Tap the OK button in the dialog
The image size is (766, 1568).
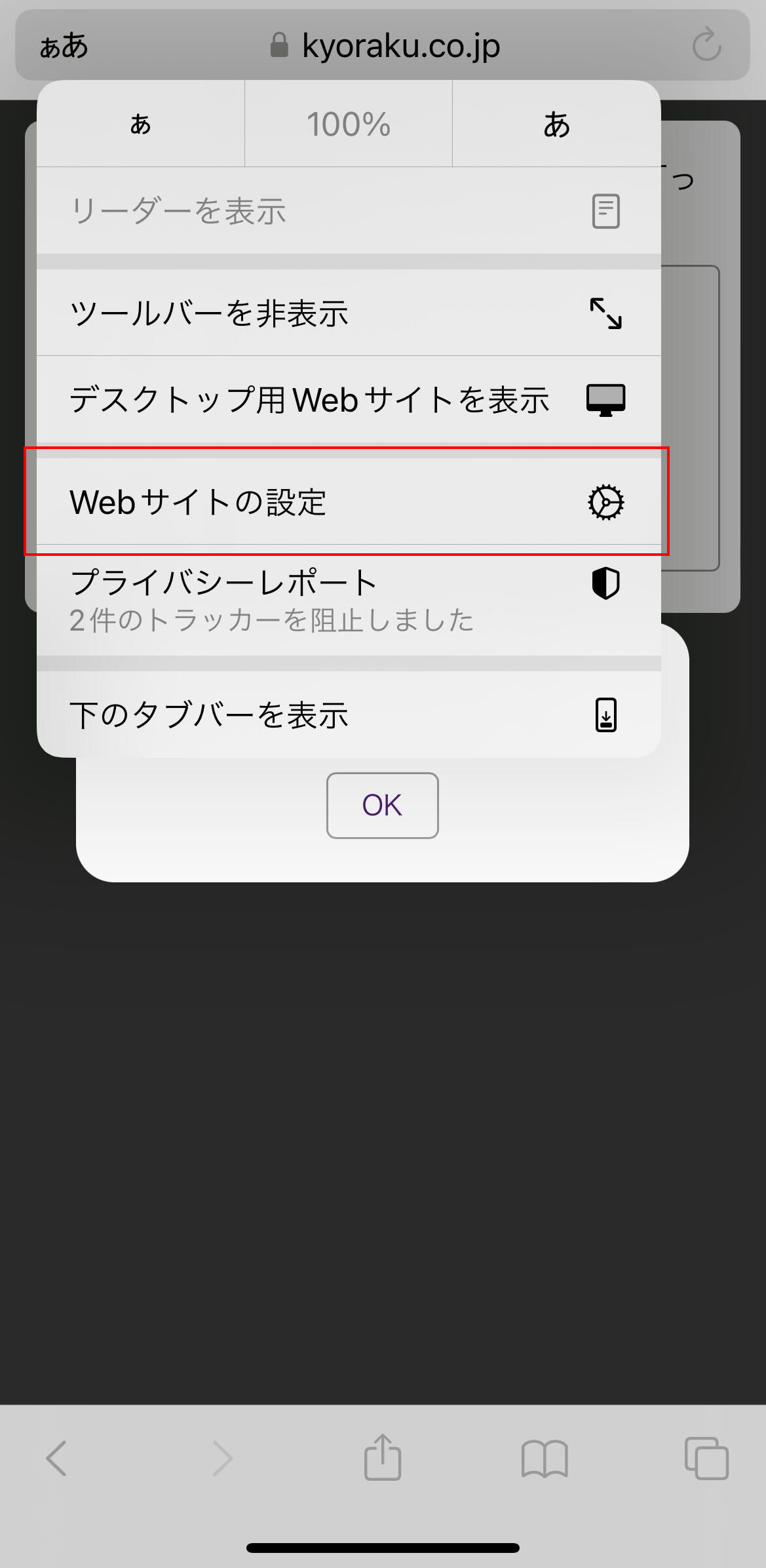point(382,805)
